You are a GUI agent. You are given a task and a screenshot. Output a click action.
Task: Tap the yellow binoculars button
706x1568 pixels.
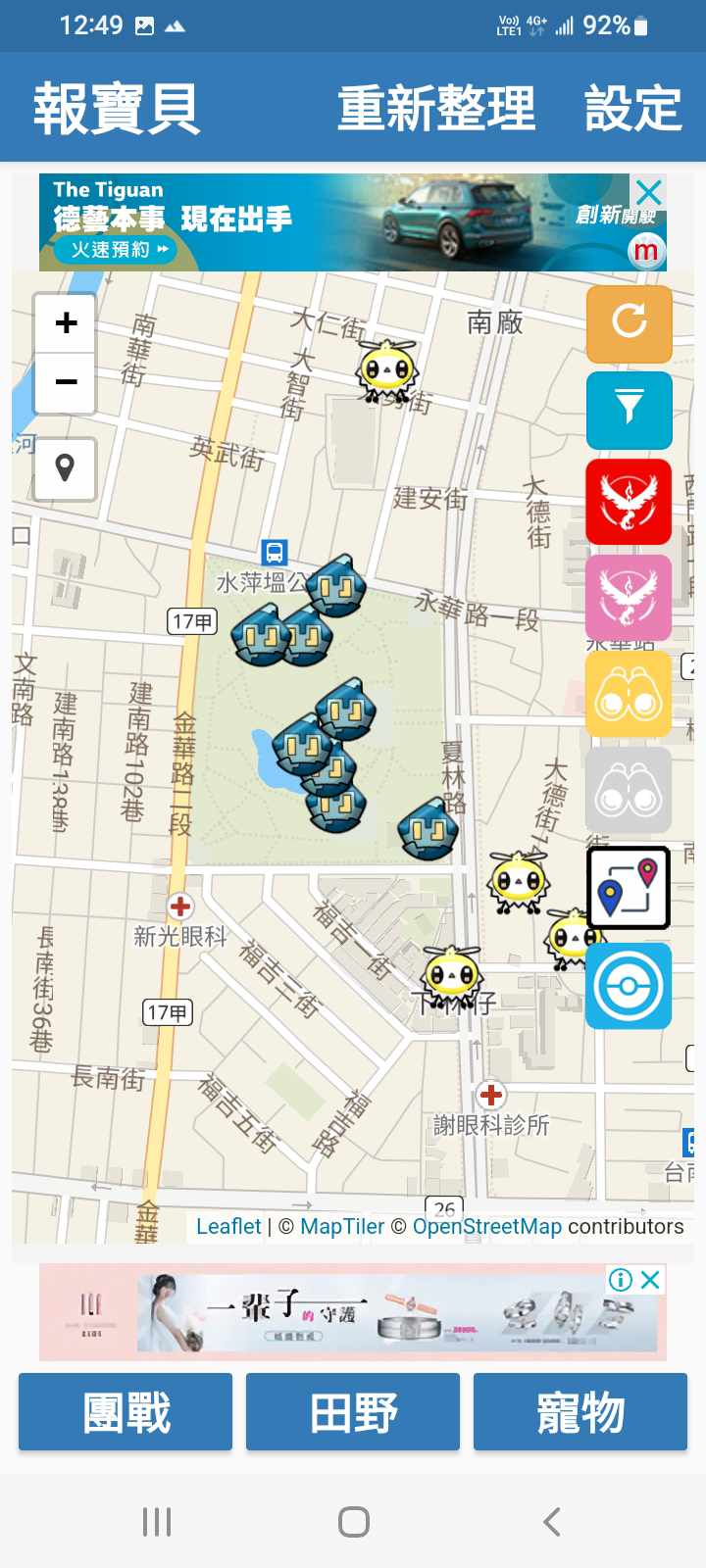point(629,694)
